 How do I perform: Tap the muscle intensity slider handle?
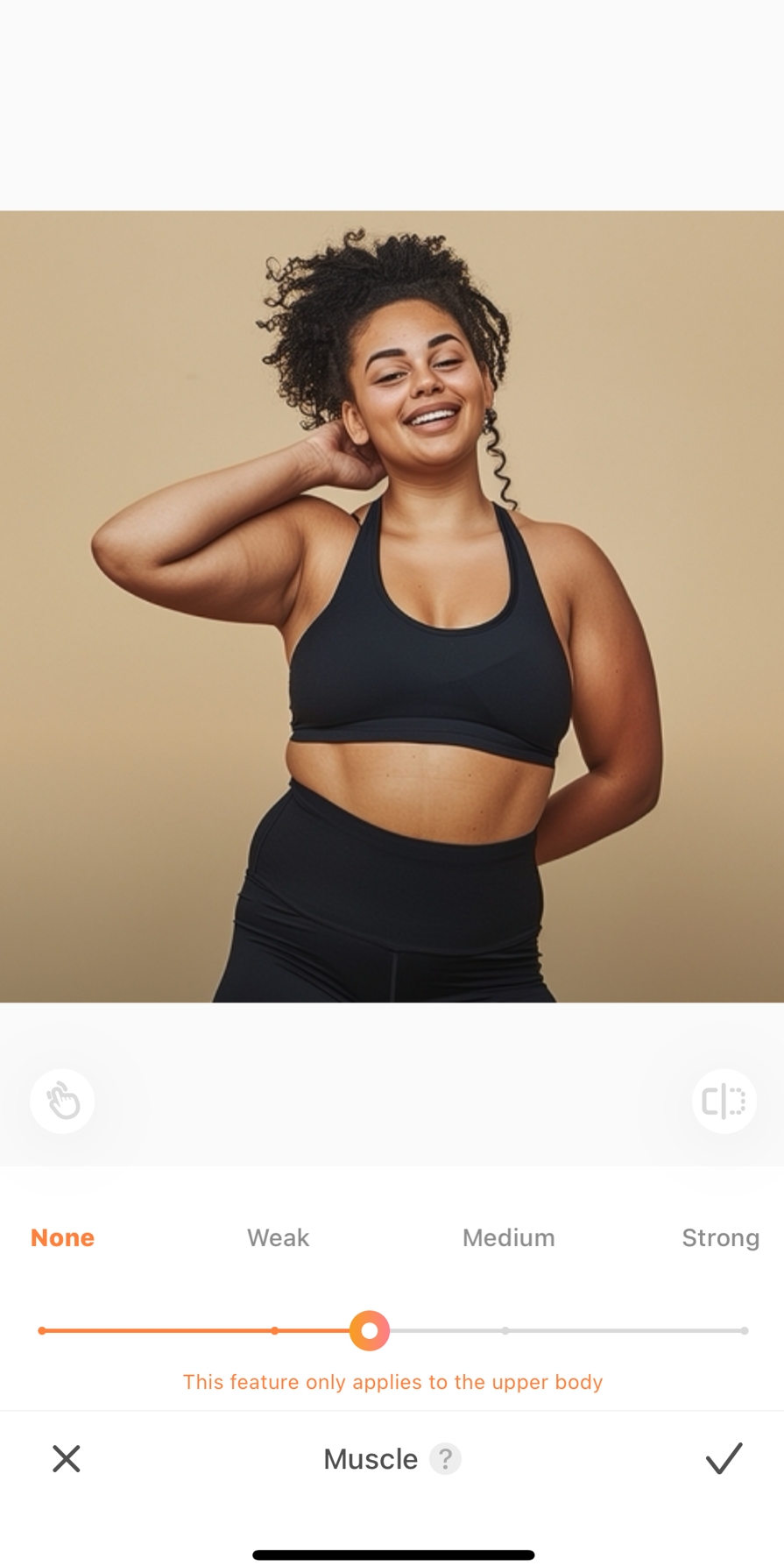370,1330
